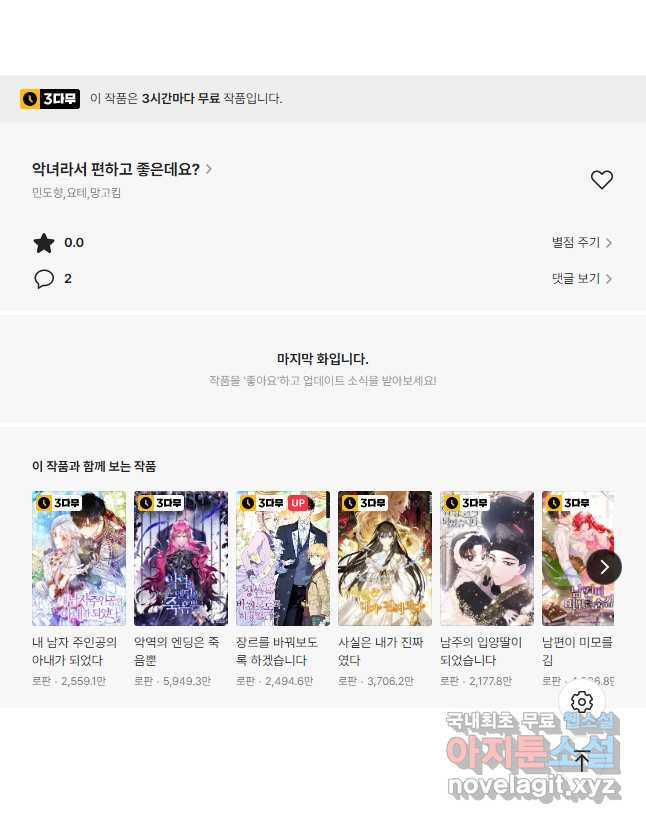Open 별점 주기 to rate
Image resolution: width=646 pixels, height=824 pixels.
[581, 243]
